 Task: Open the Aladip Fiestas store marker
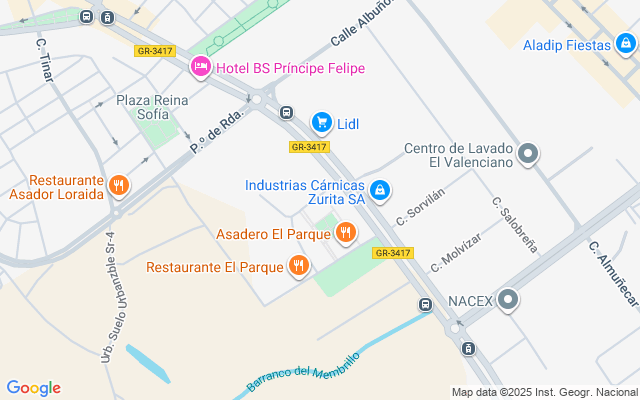click(626, 45)
